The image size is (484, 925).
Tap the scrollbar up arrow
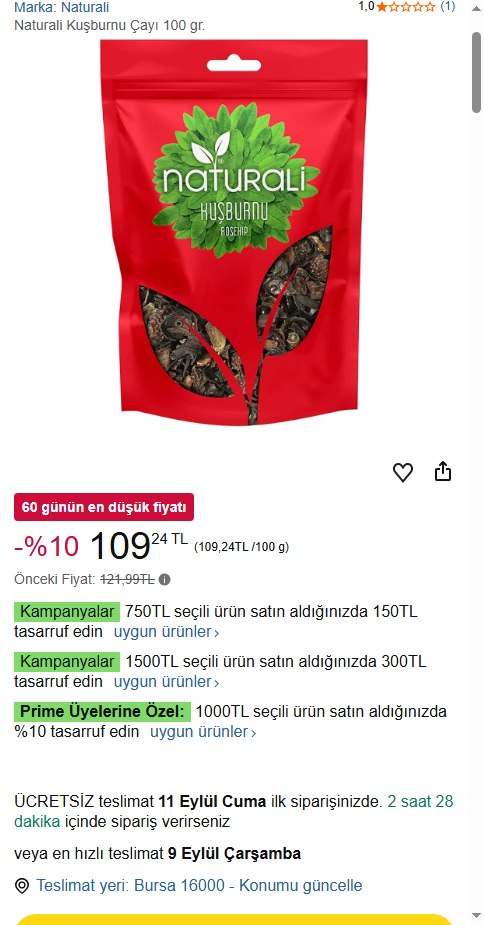[x=476, y=8]
